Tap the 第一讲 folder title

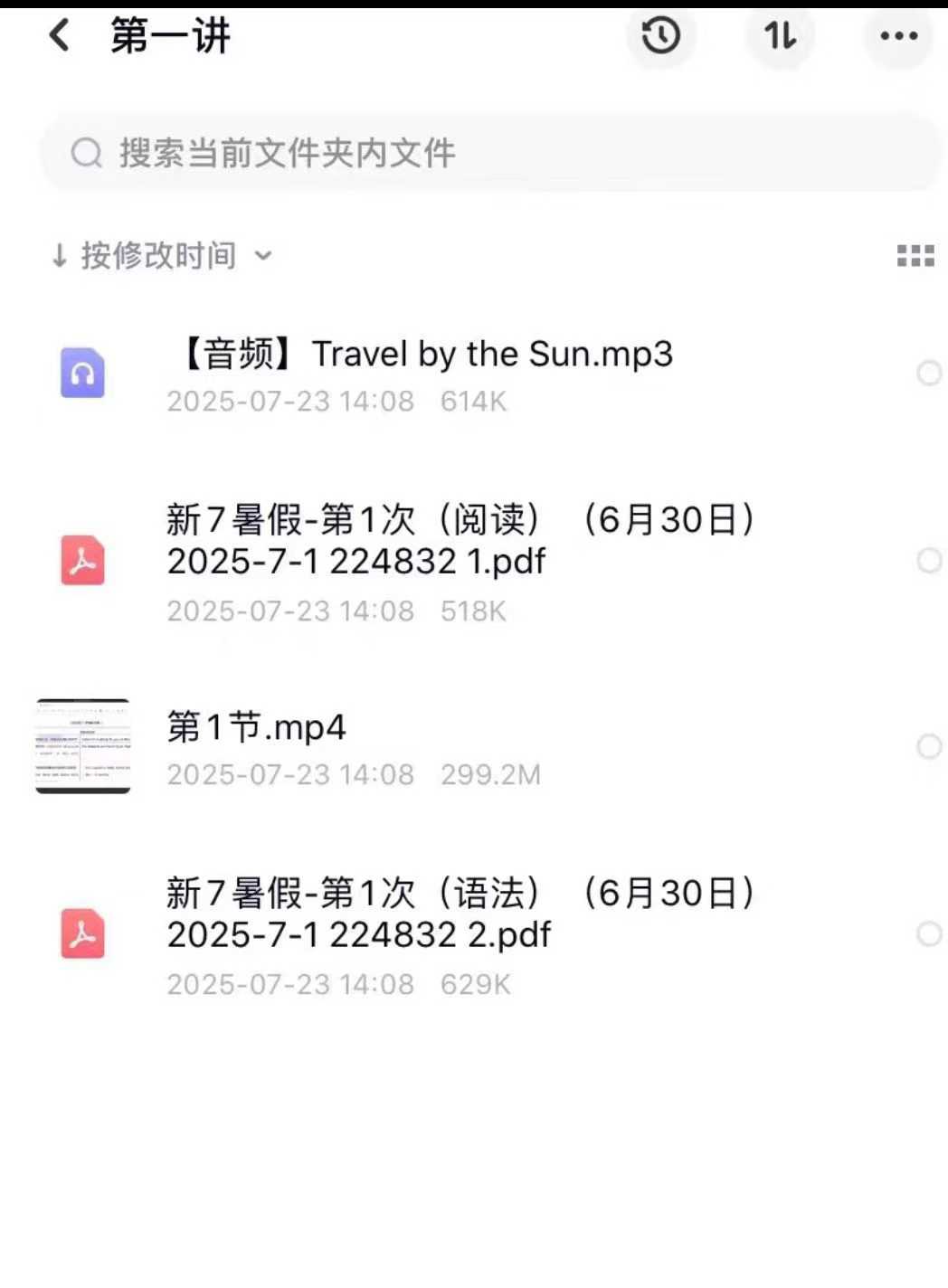click(170, 35)
